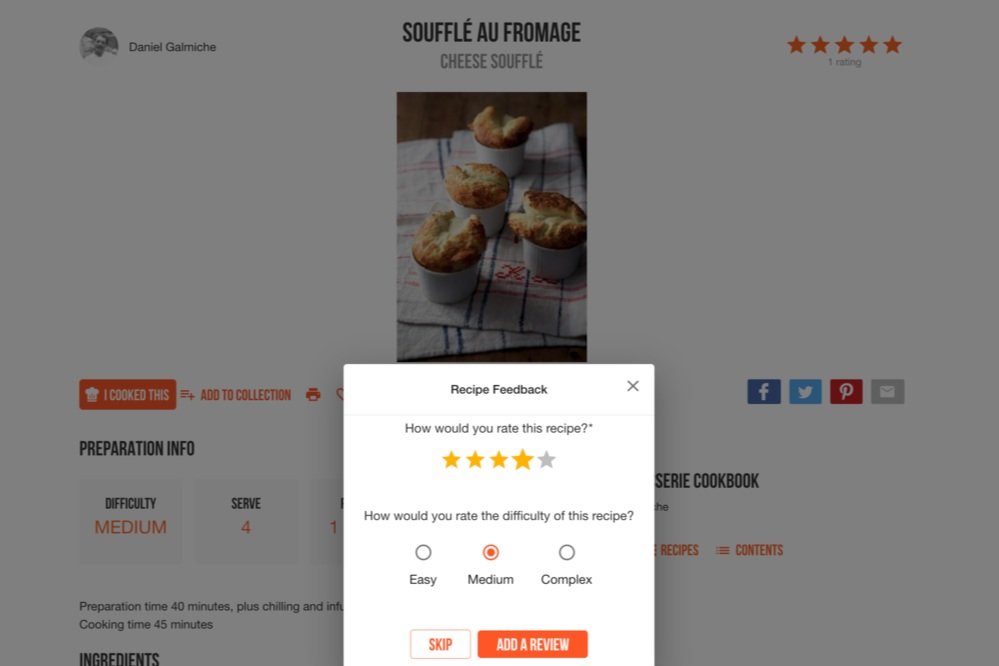Open Daniel Galmiche's author profile

[171, 47]
